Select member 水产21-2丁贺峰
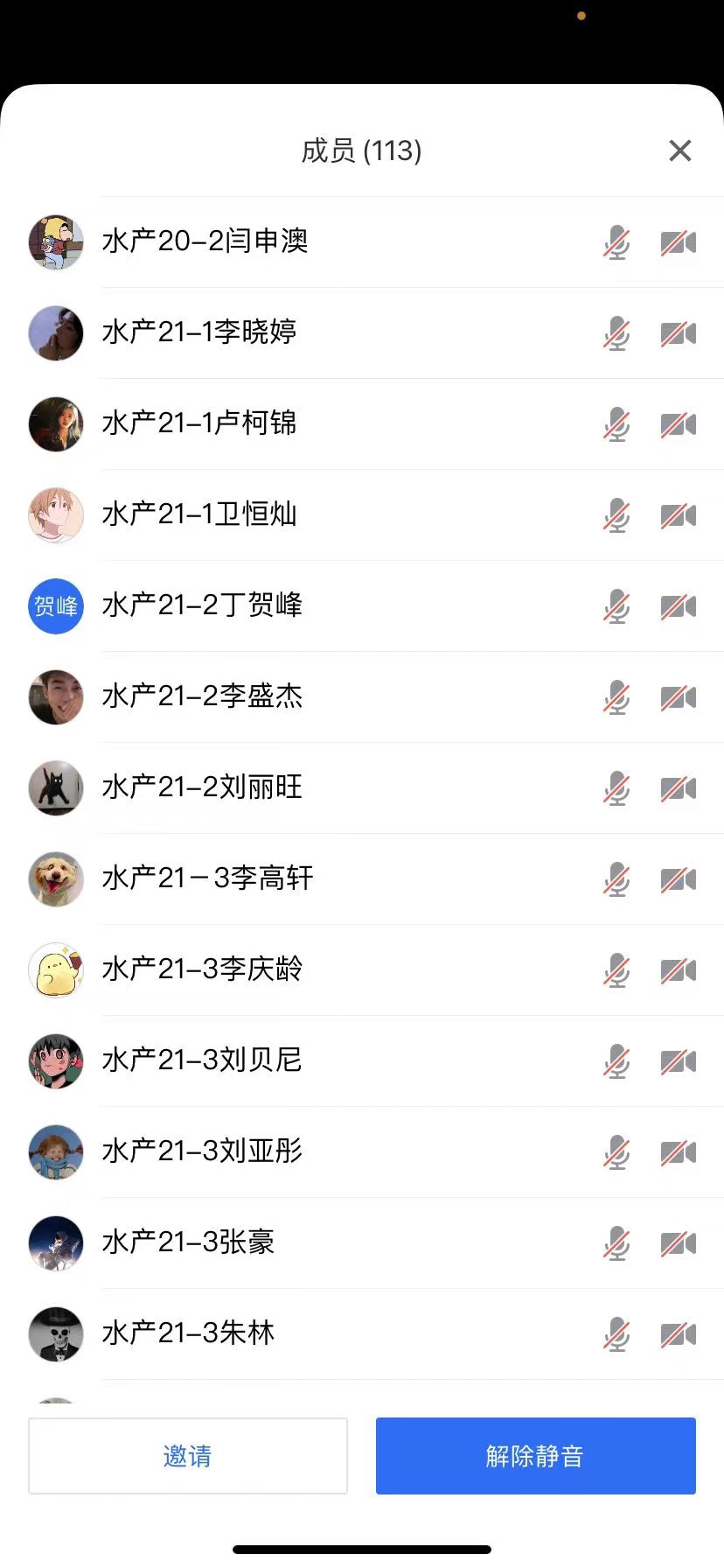 (x=202, y=605)
